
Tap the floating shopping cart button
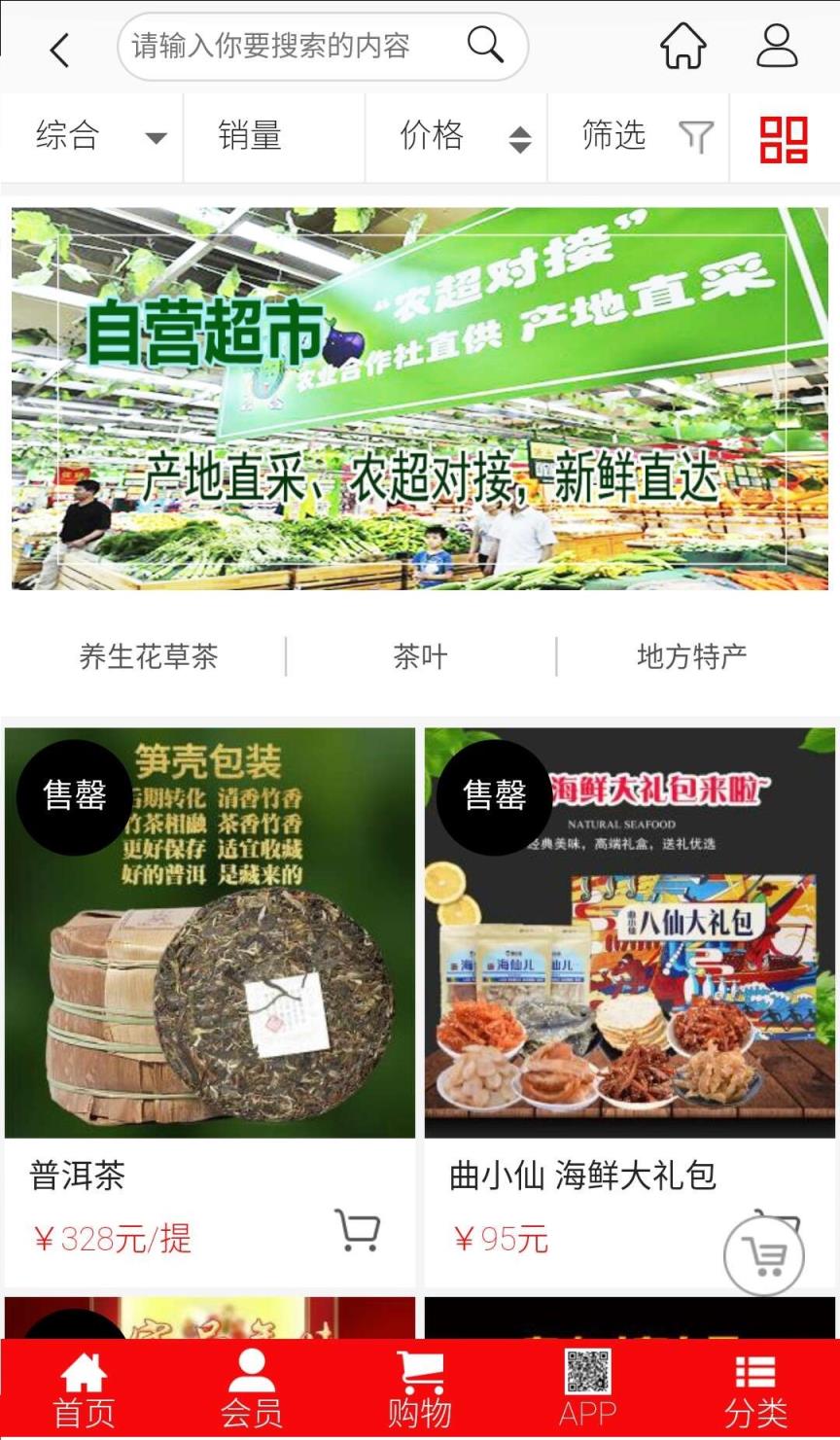pos(764,1254)
